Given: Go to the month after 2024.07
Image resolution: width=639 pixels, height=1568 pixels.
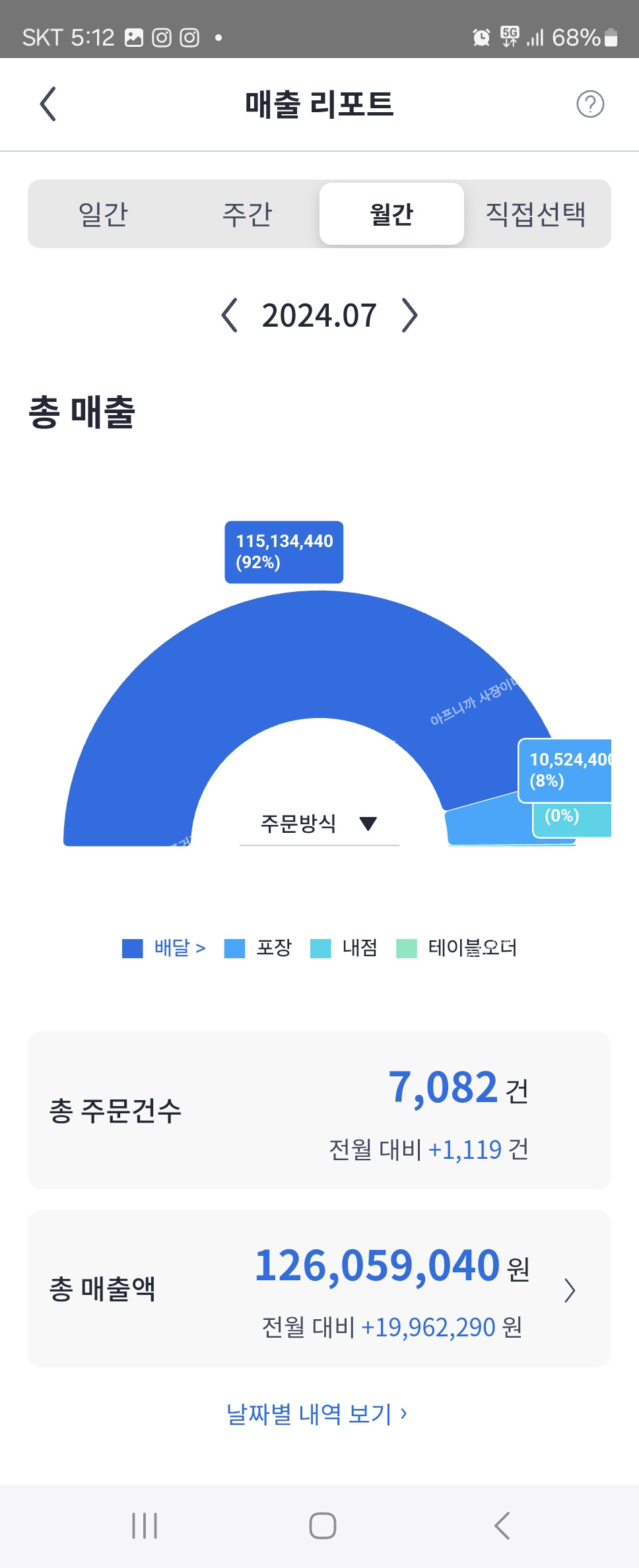Looking at the screenshot, I should [410, 315].
